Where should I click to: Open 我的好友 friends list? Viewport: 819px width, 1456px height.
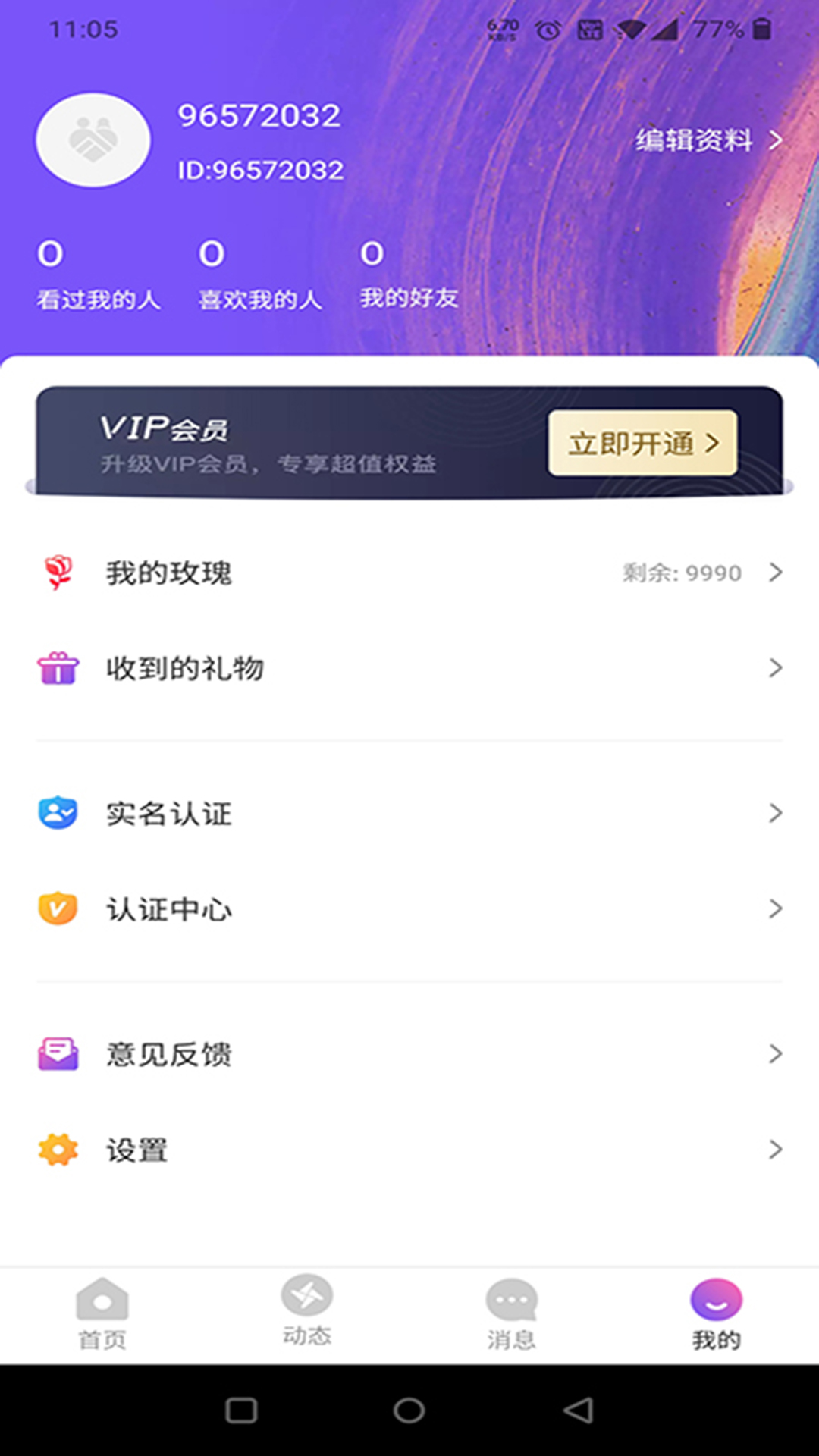pos(409,275)
